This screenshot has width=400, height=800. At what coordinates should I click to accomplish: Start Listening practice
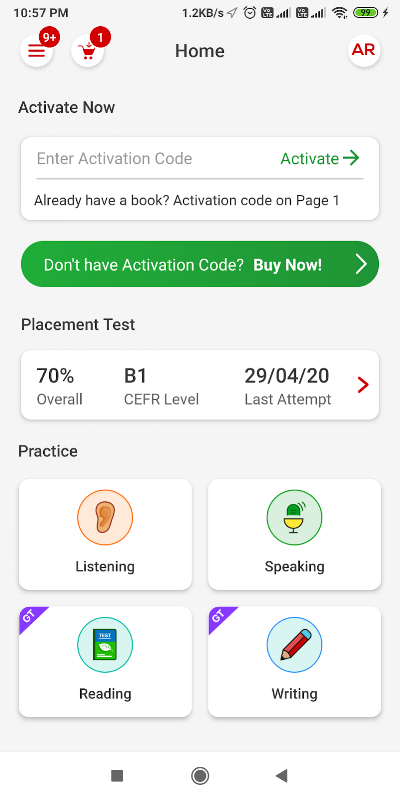(x=105, y=534)
